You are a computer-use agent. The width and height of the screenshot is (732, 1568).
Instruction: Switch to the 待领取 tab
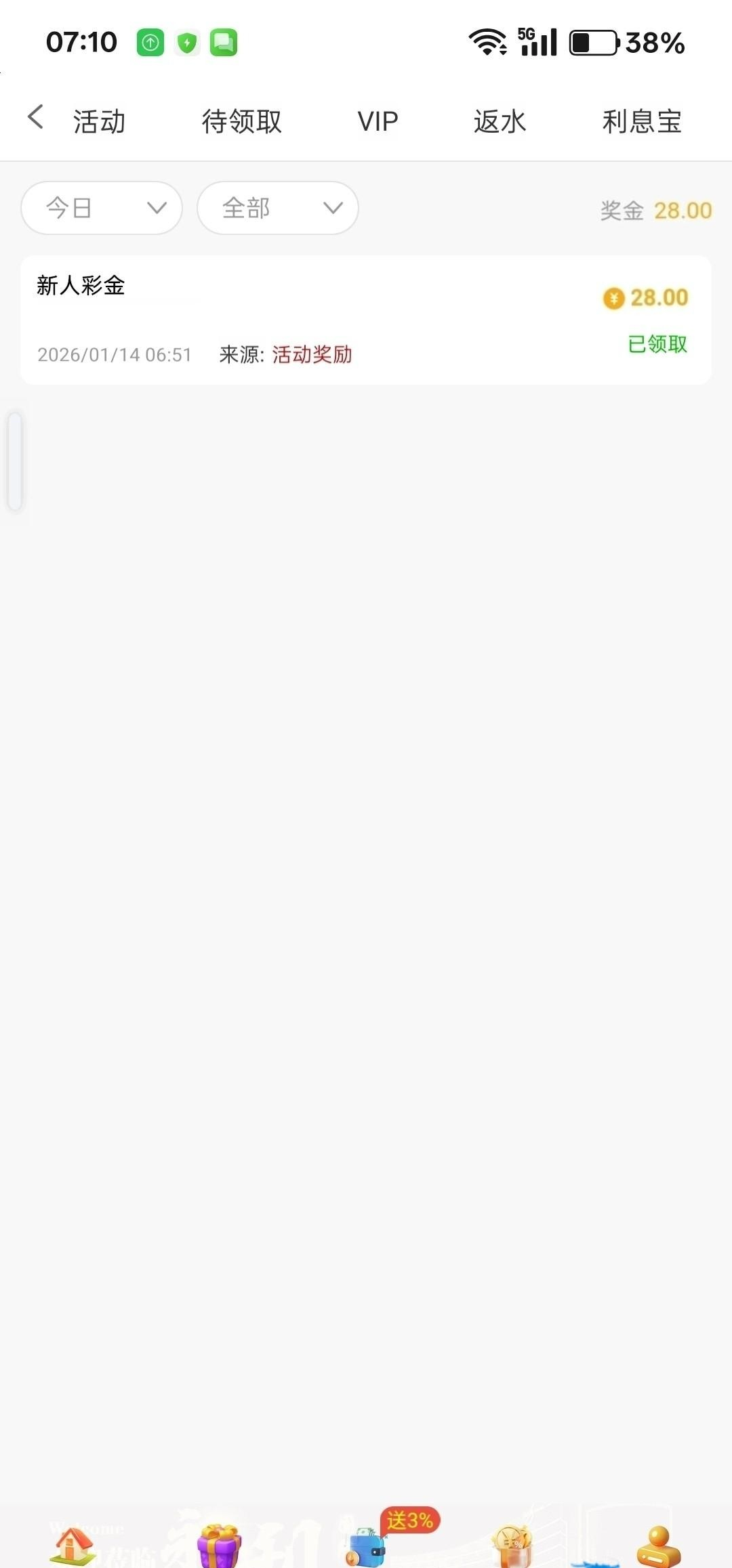(x=241, y=122)
